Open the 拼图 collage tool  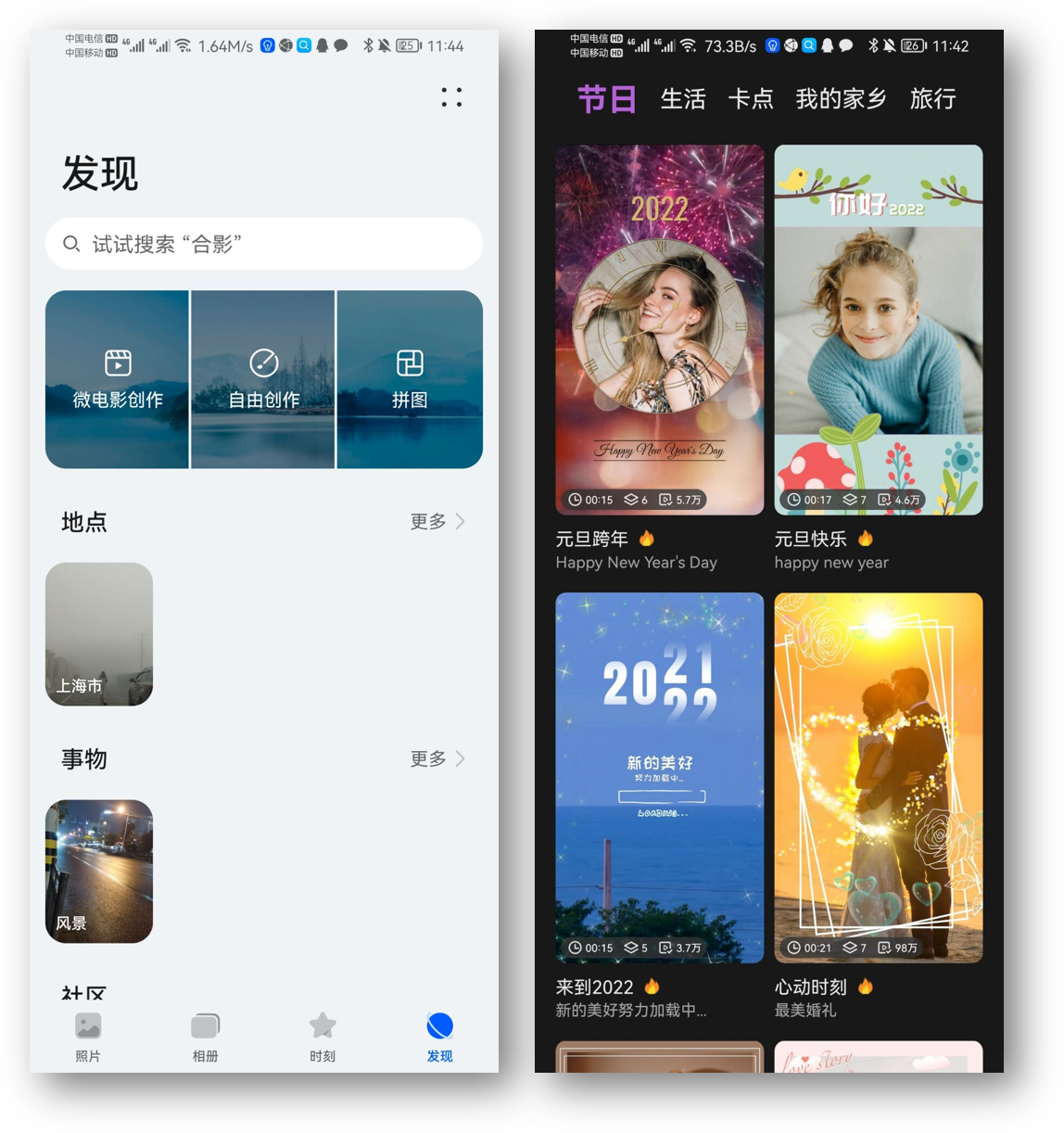tap(410, 379)
